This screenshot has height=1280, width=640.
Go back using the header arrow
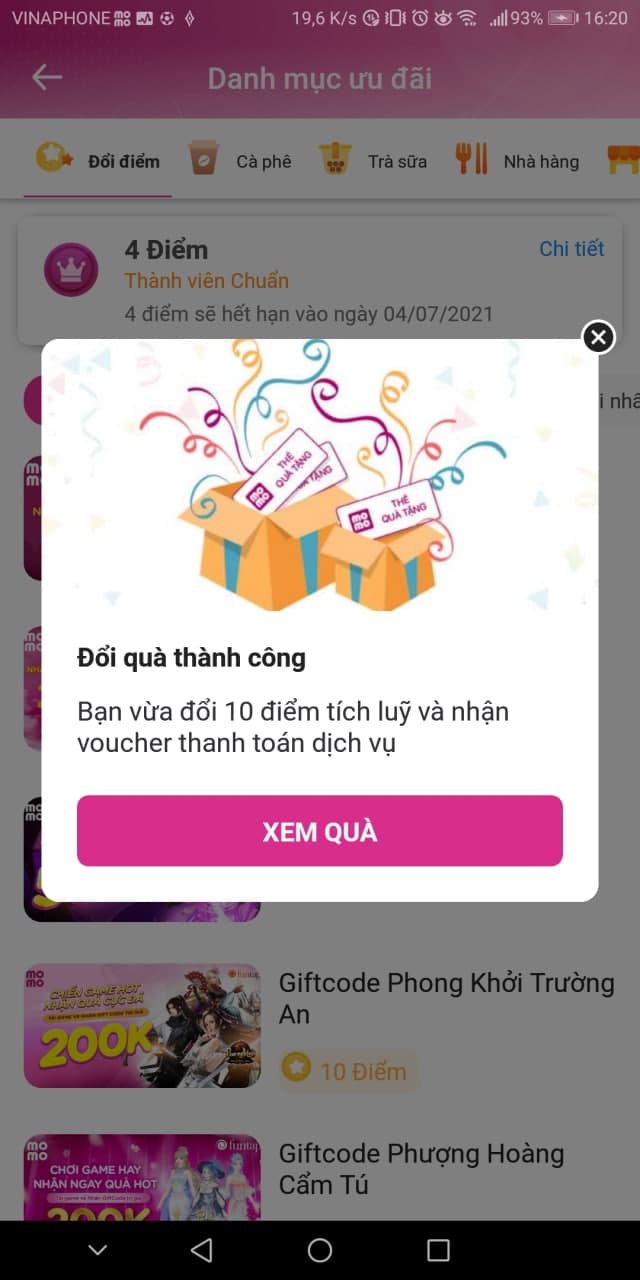point(47,78)
